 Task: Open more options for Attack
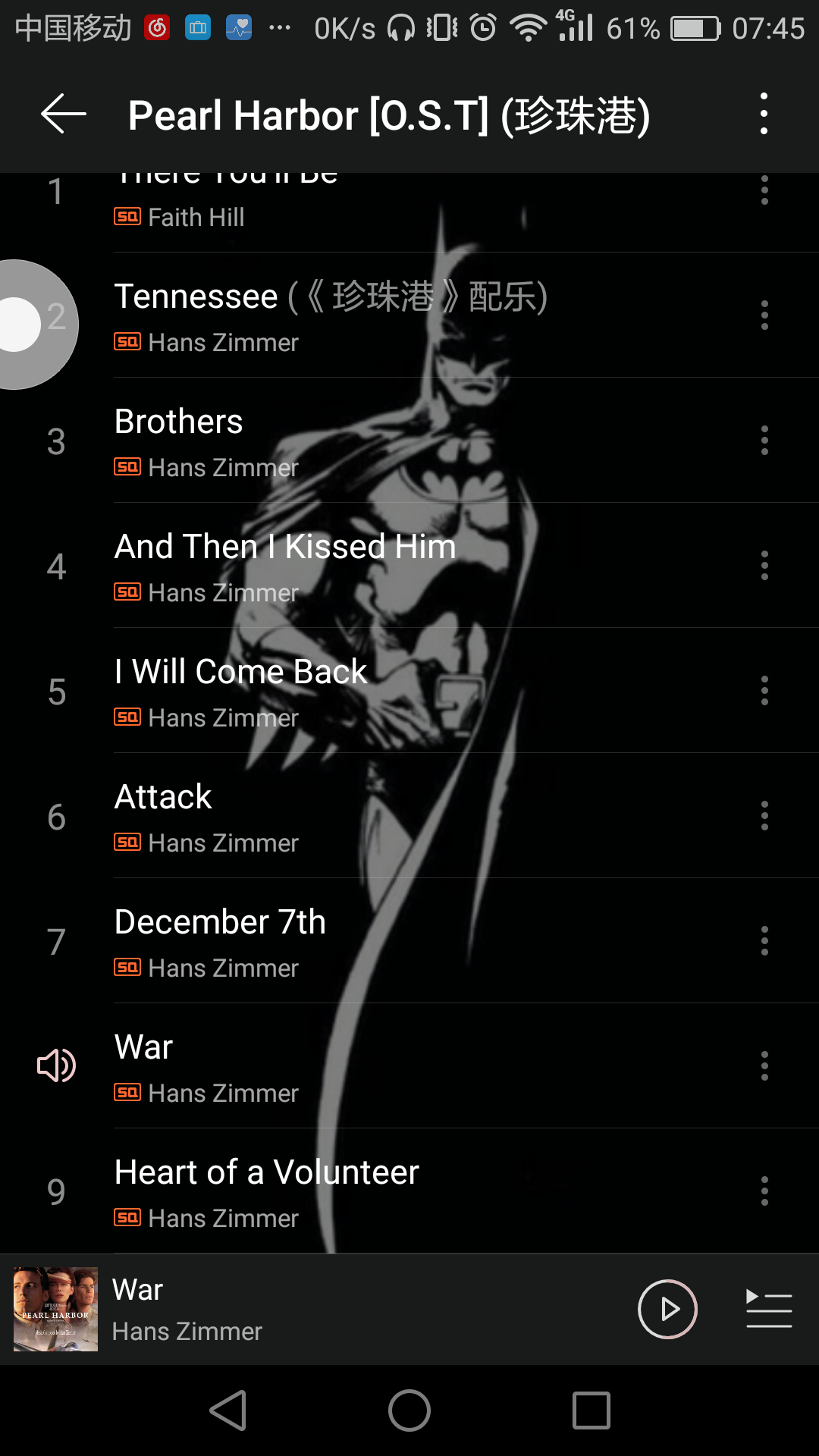point(764,816)
